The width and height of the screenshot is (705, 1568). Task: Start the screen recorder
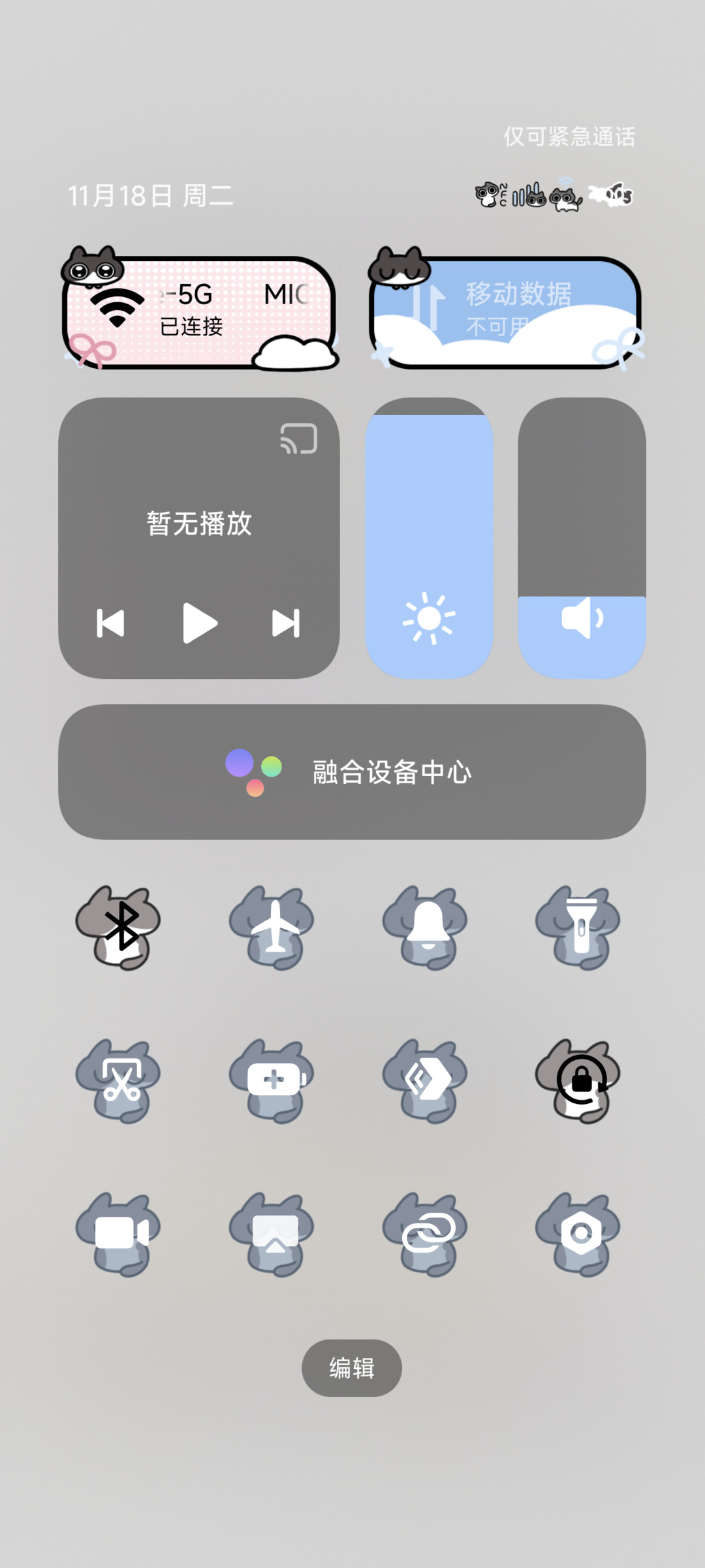click(x=118, y=1234)
